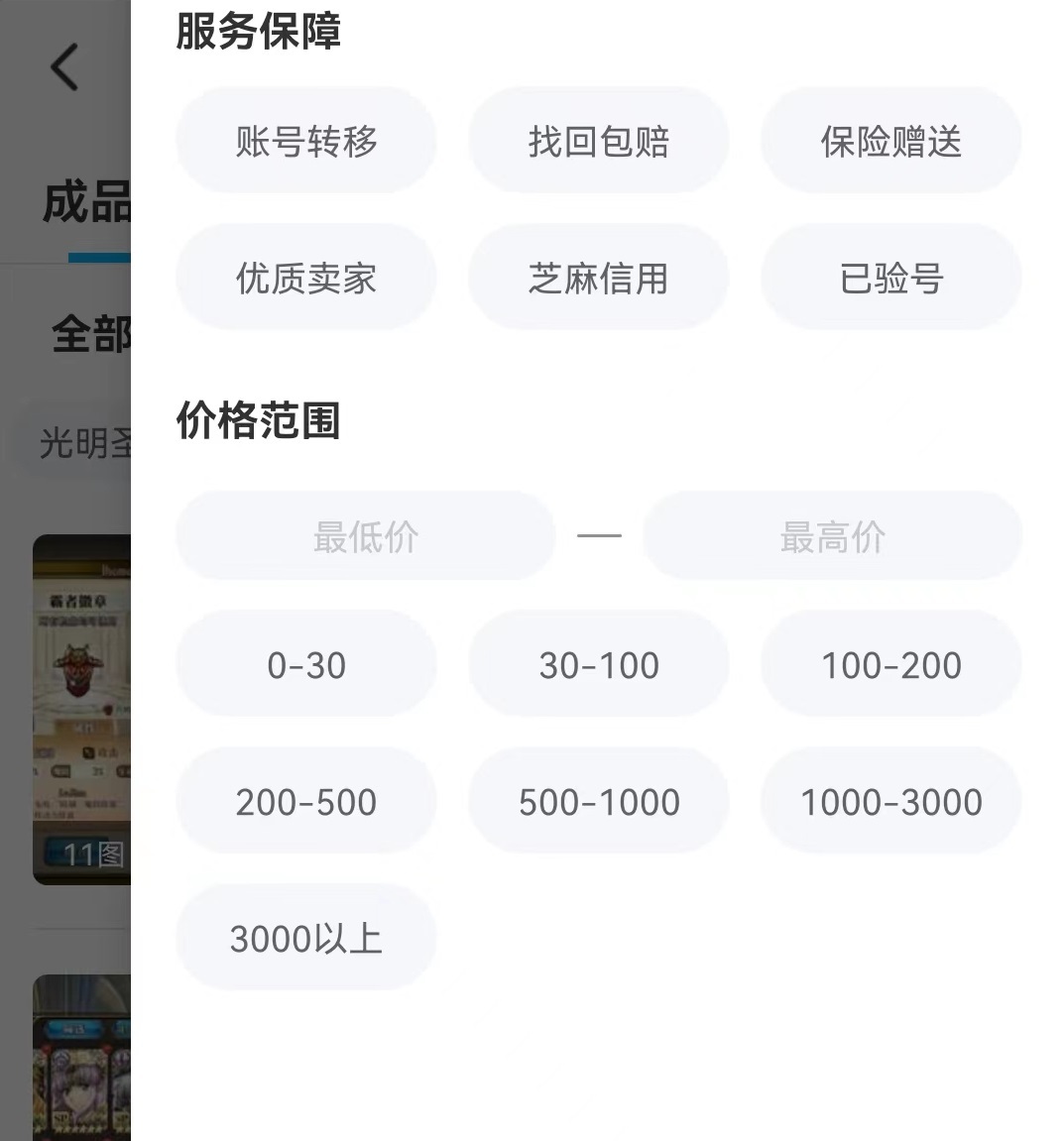Go back using the back arrow
The width and height of the screenshot is (1064, 1141).
tap(64, 67)
